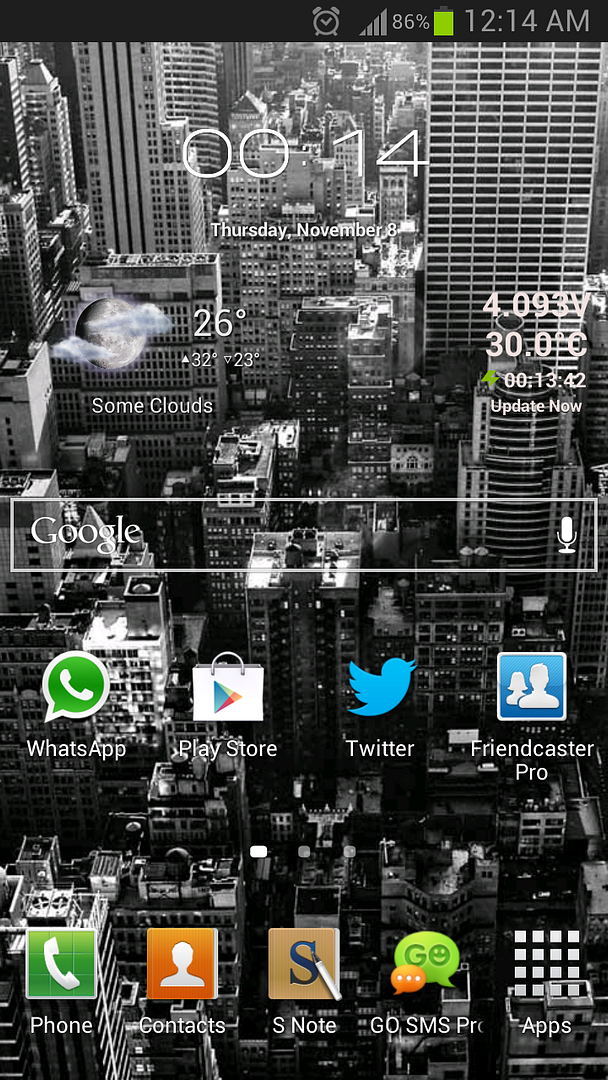Screen dimensions: 608x1080
Task: Open the Some Clouds weather widget
Action: (x=150, y=350)
